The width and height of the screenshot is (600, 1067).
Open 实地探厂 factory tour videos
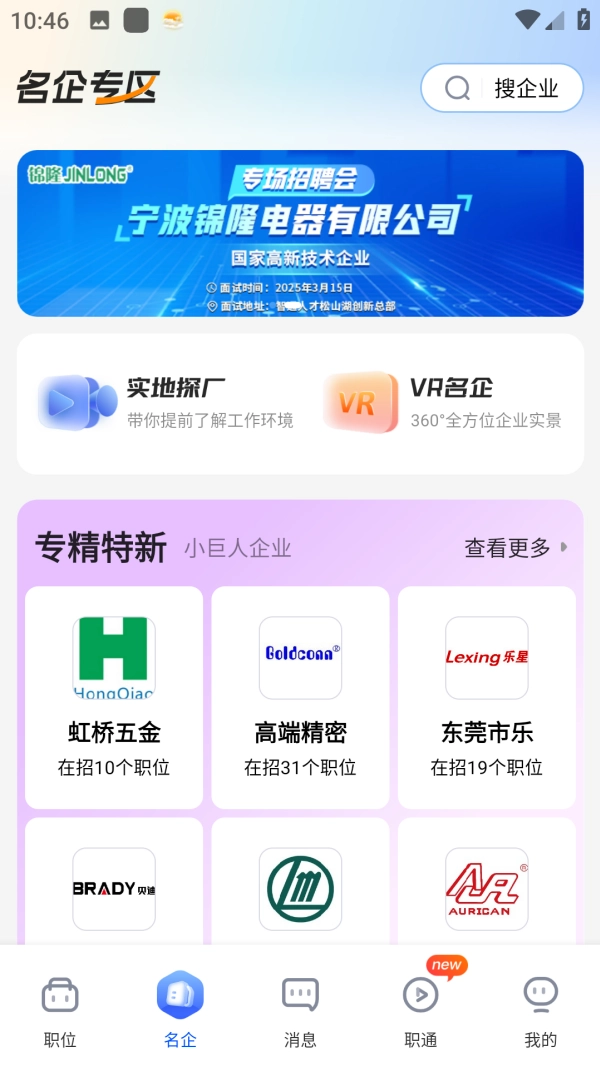point(165,403)
